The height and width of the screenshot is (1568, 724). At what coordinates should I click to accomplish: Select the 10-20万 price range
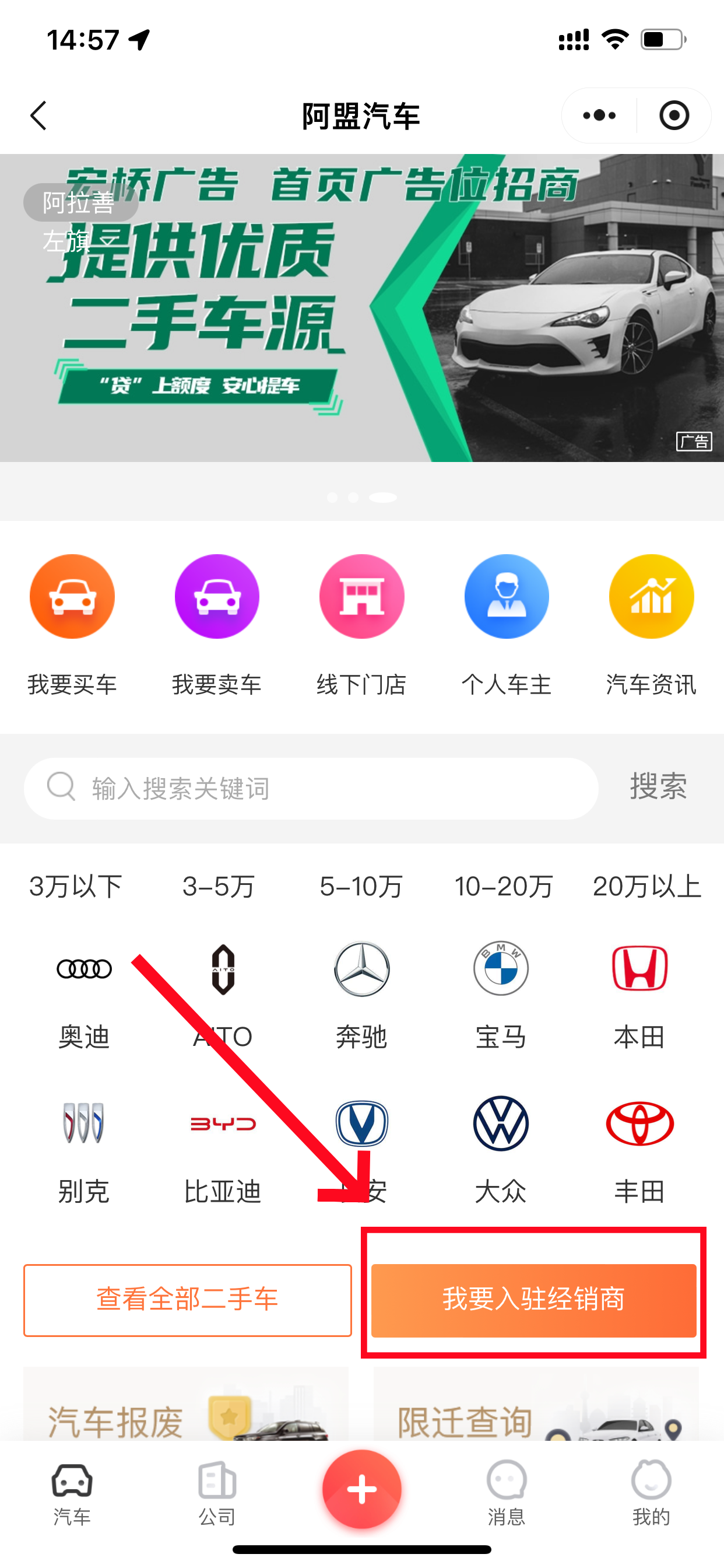pyautogui.click(x=504, y=887)
